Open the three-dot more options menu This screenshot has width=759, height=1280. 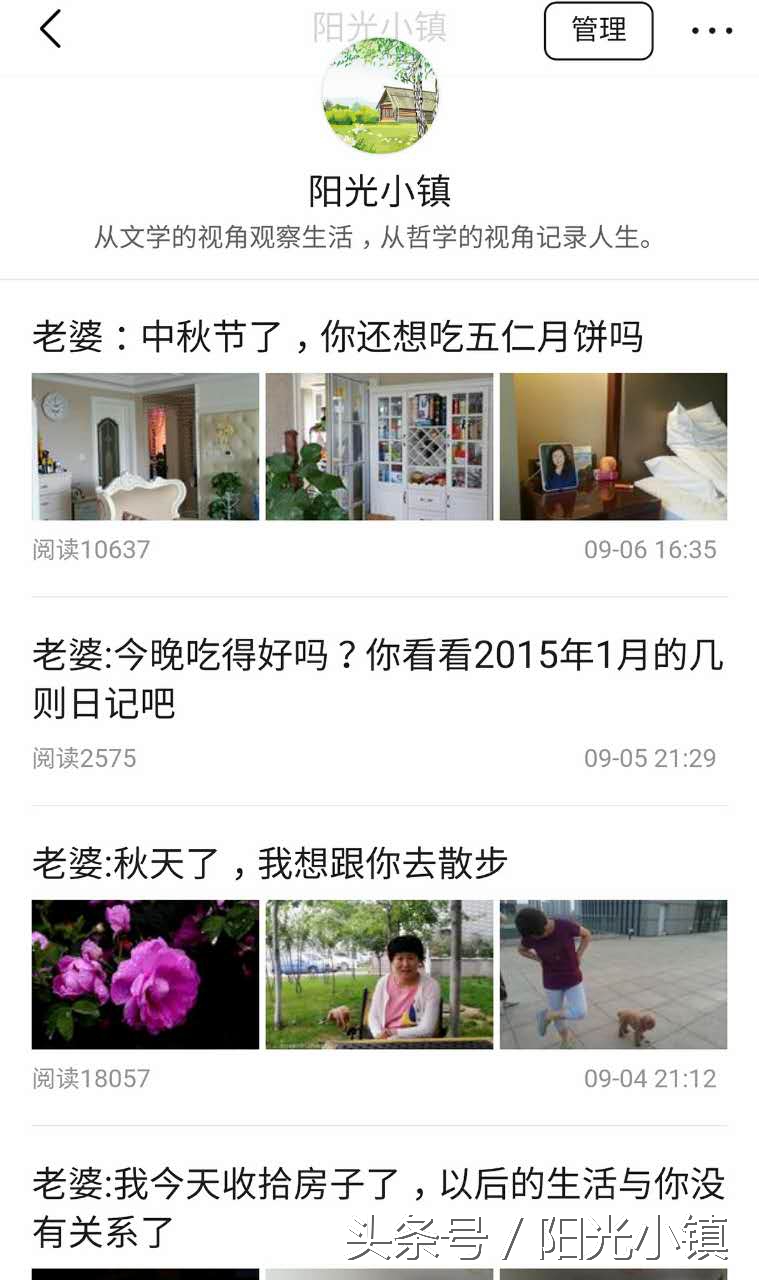coord(710,31)
